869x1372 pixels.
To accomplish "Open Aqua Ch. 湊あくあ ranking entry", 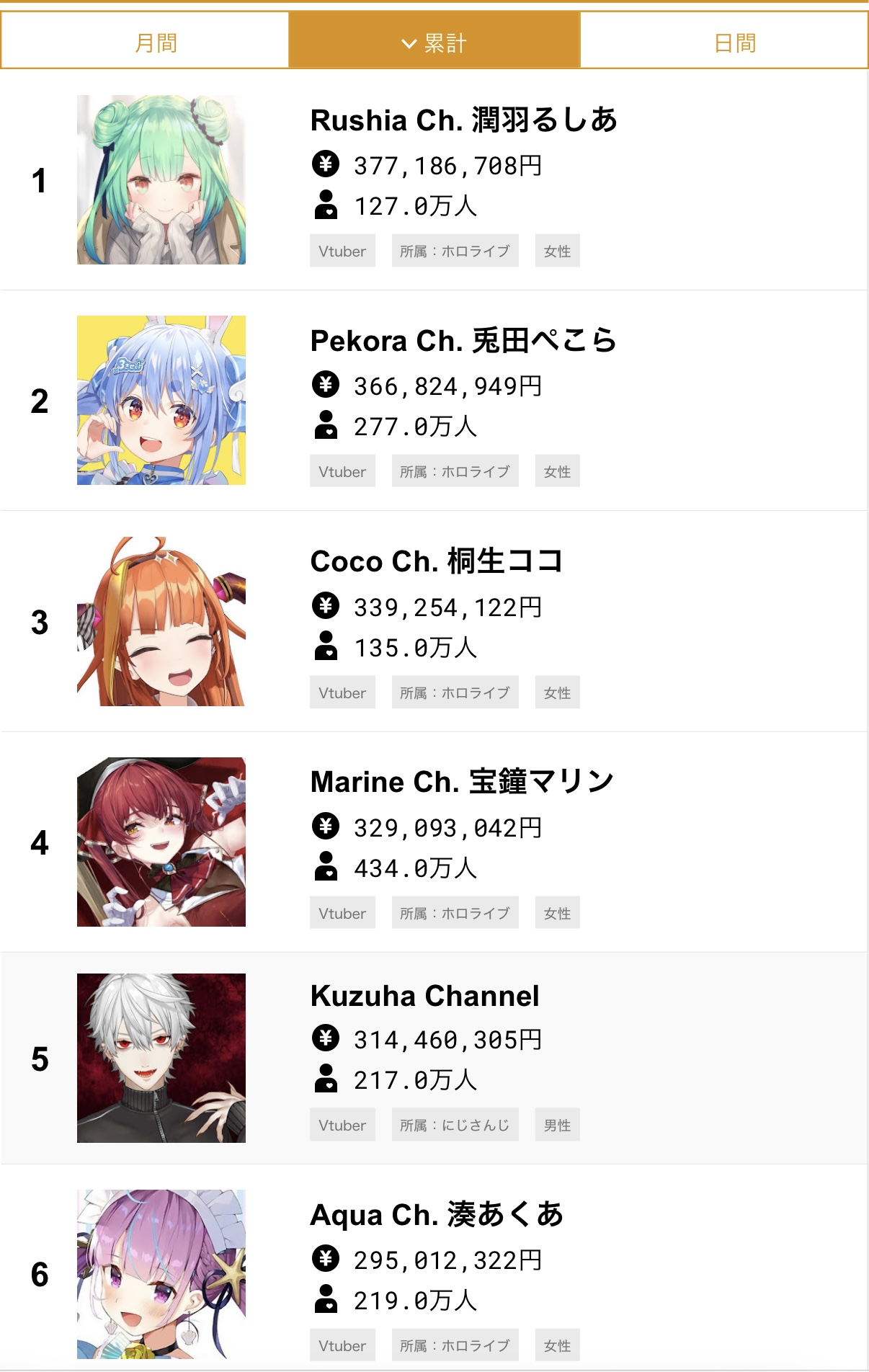I will [437, 1215].
